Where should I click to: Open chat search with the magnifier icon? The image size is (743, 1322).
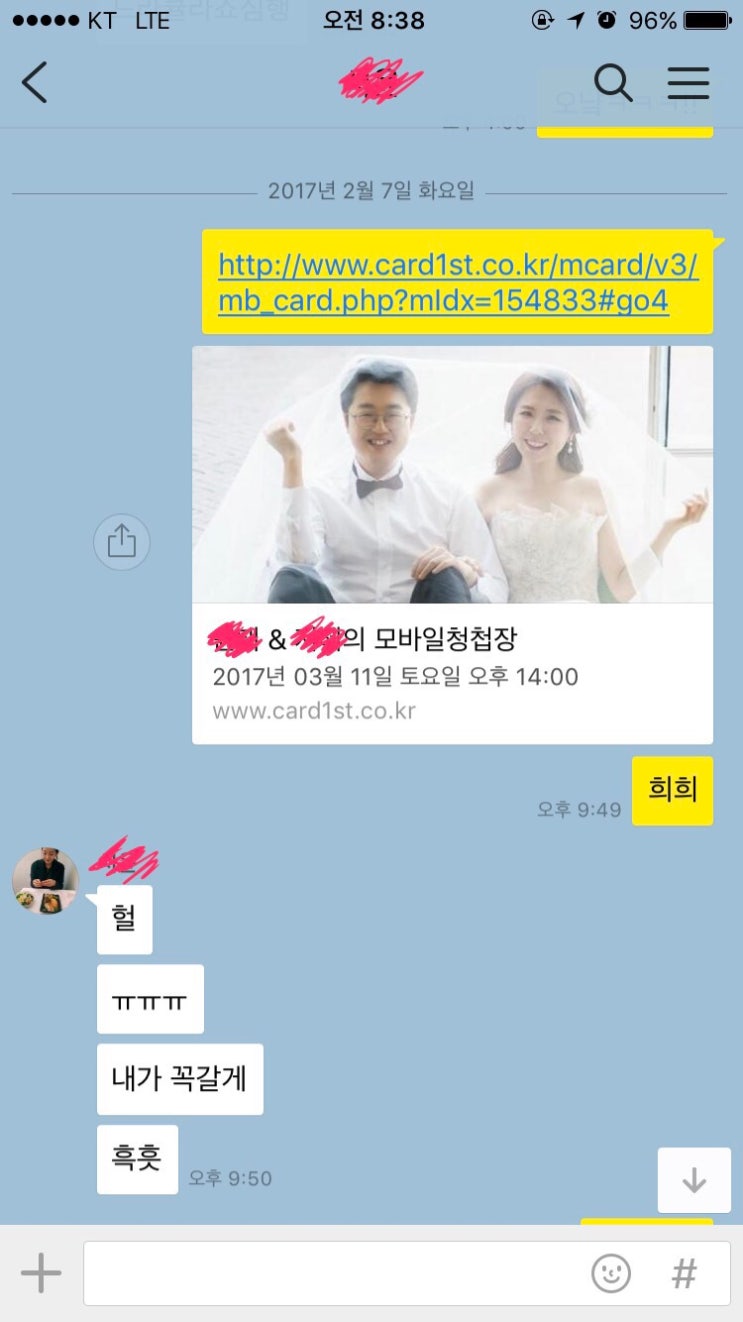tap(613, 84)
